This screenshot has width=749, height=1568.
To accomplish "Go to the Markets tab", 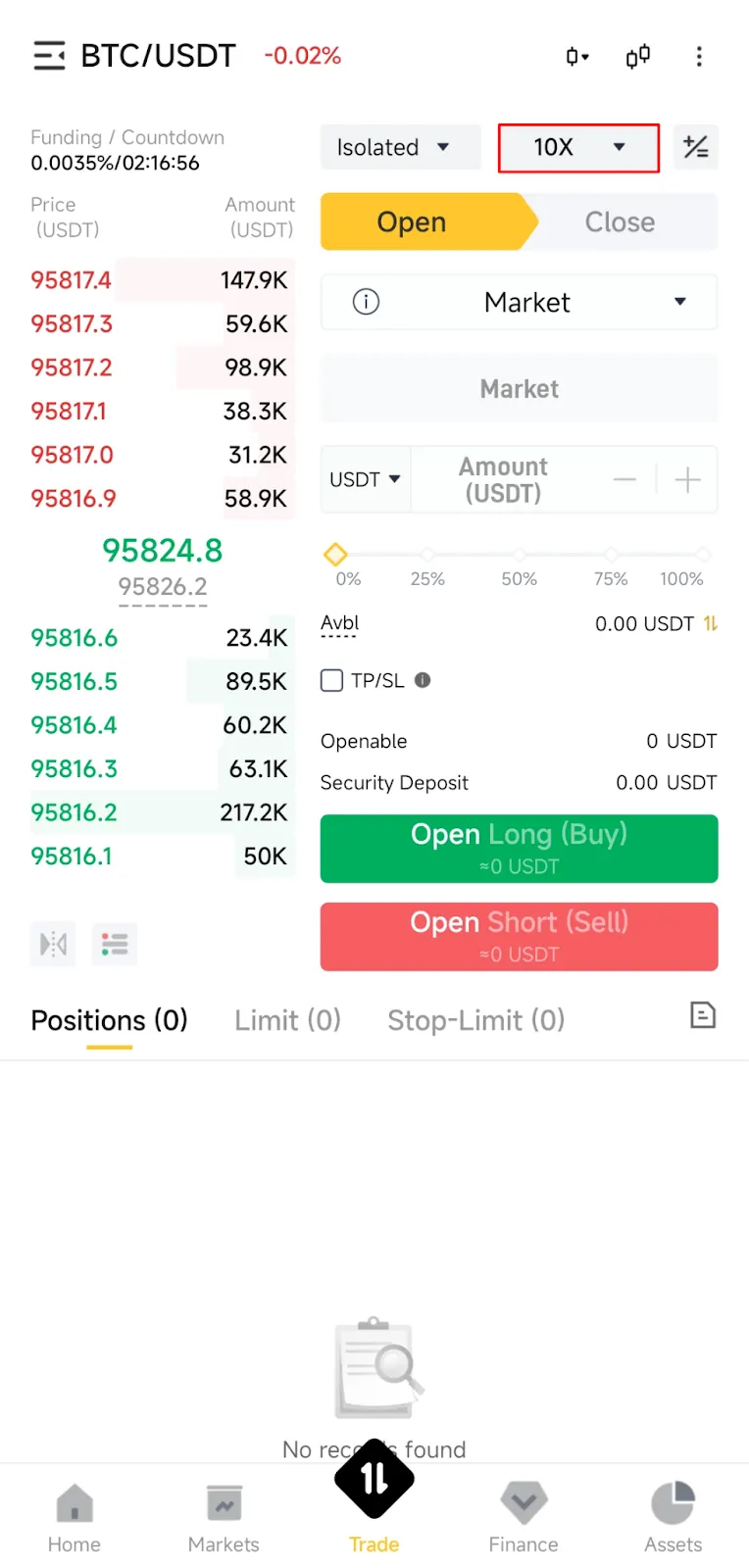I will click(224, 1518).
